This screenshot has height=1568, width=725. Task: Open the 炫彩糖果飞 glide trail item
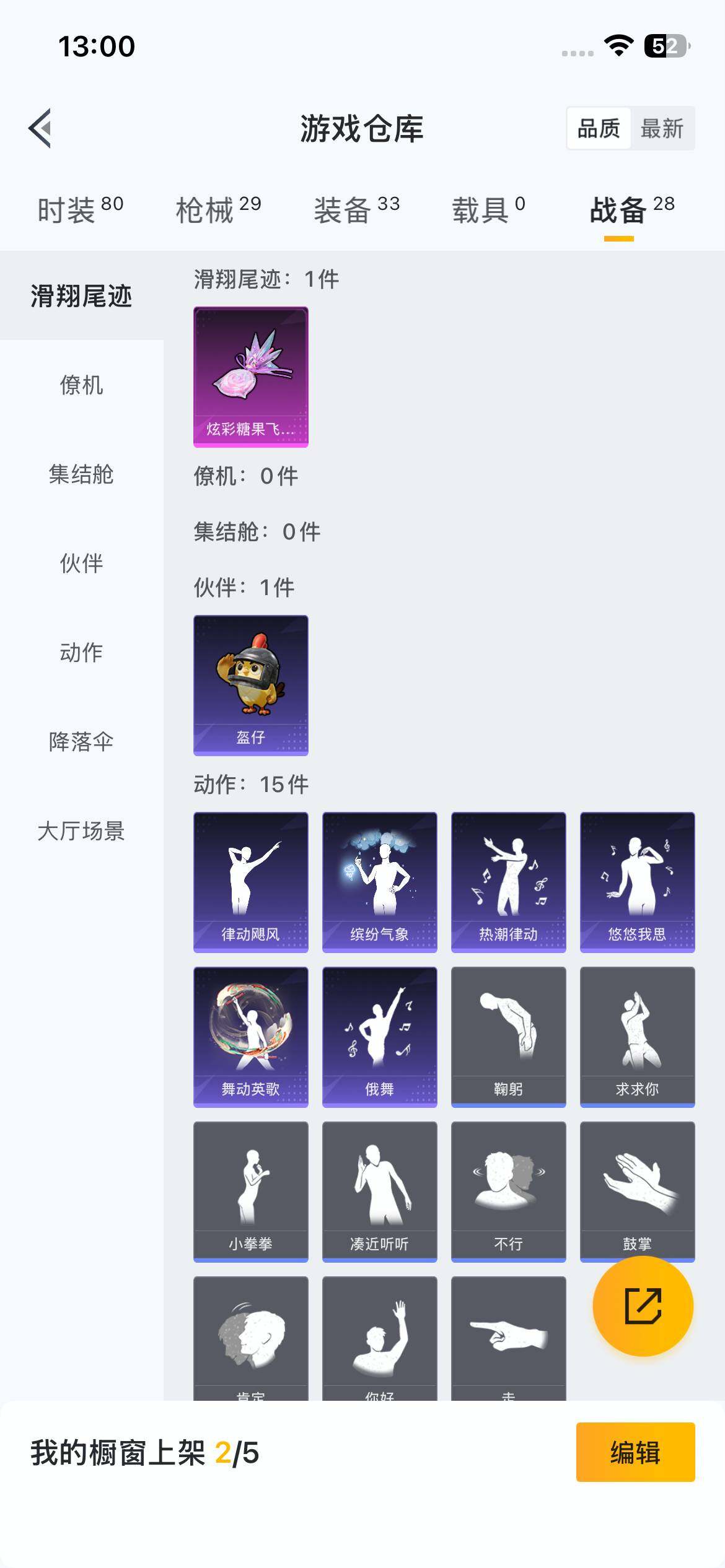click(251, 377)
